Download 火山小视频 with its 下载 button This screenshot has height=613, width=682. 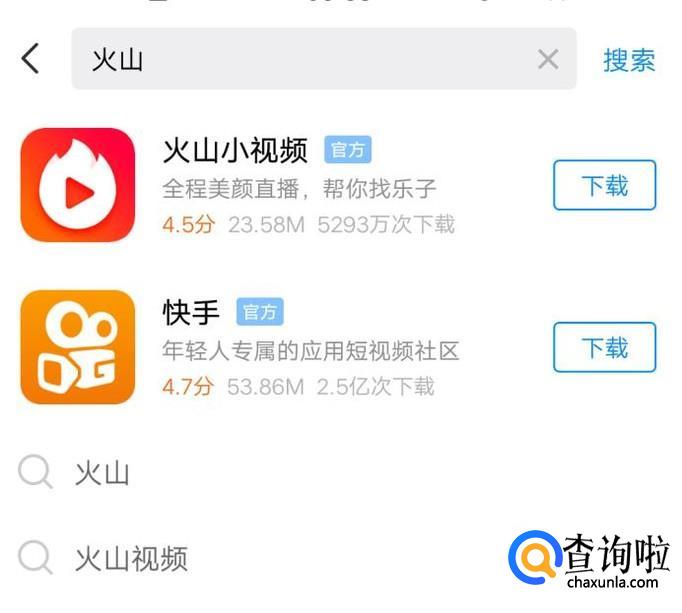click(604, 185)
